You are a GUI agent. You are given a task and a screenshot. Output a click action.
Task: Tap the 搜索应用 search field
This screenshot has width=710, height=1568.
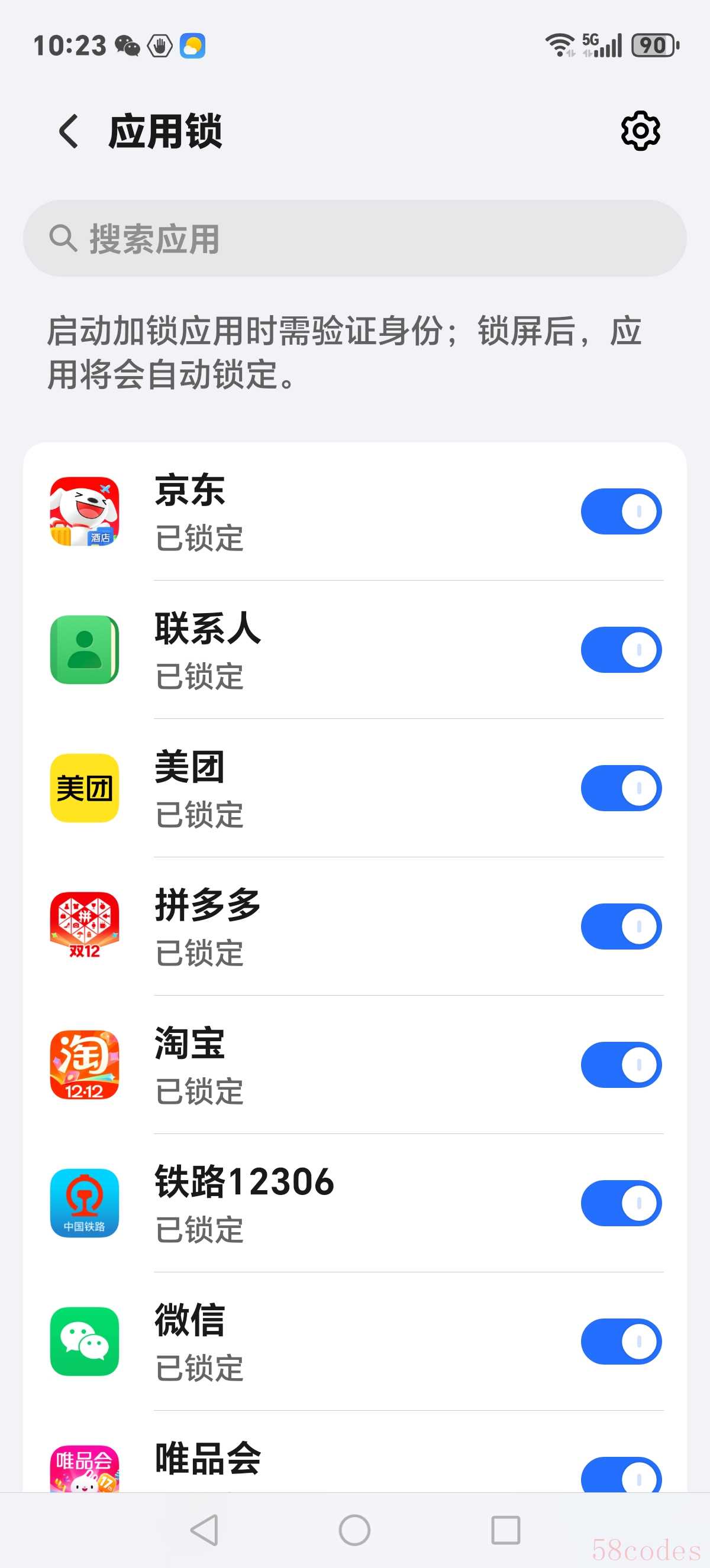[354, 239]
